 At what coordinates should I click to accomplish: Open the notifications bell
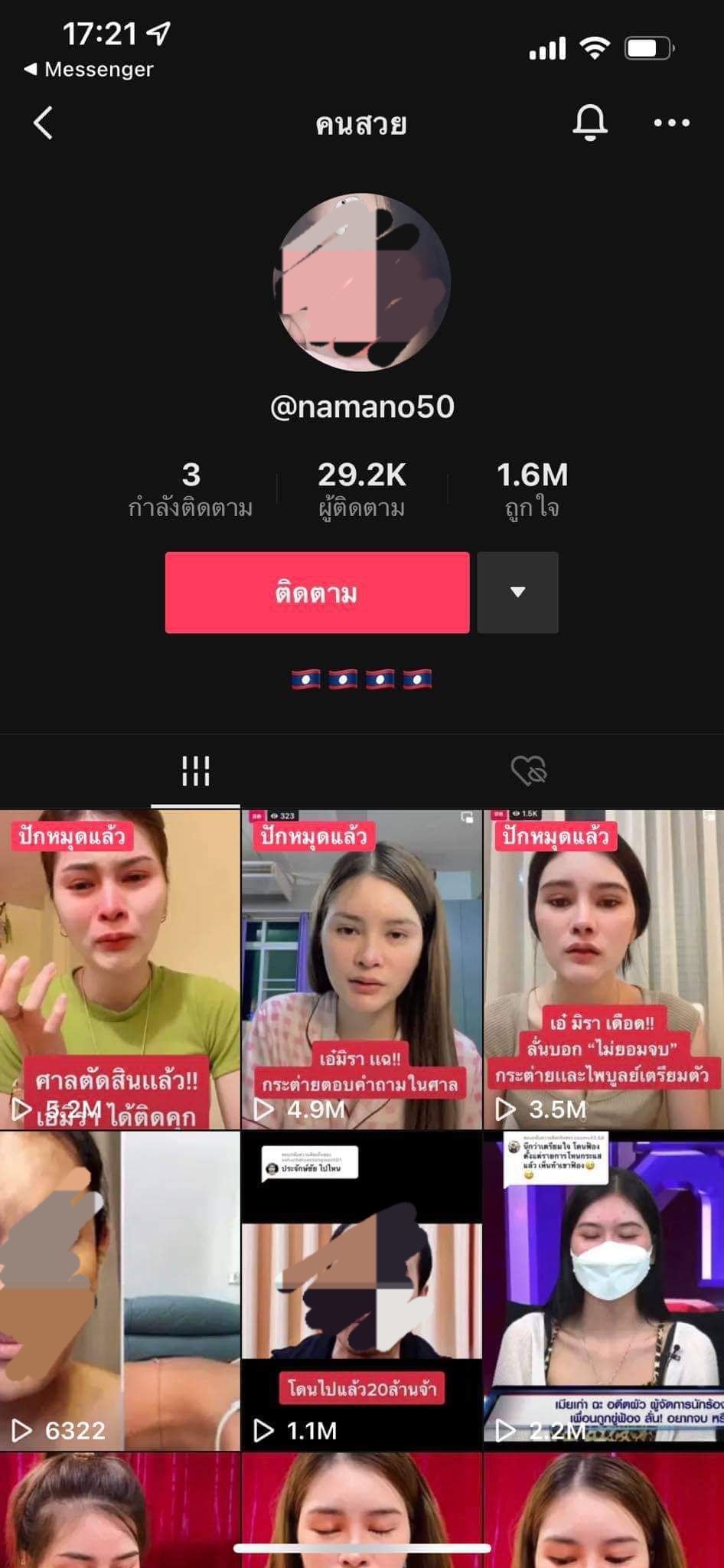tap(589, 122)
